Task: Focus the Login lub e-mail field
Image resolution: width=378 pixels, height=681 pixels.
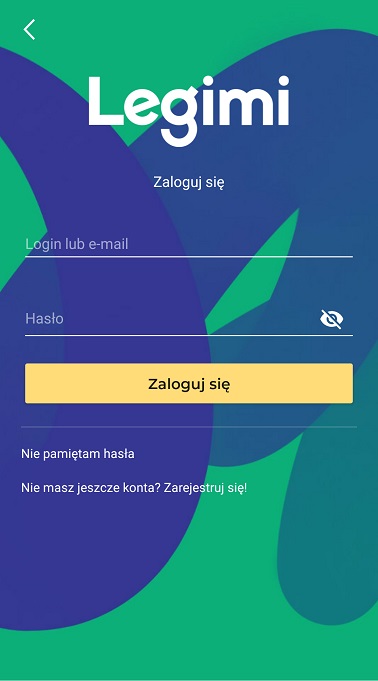Action: pos(189,244)
